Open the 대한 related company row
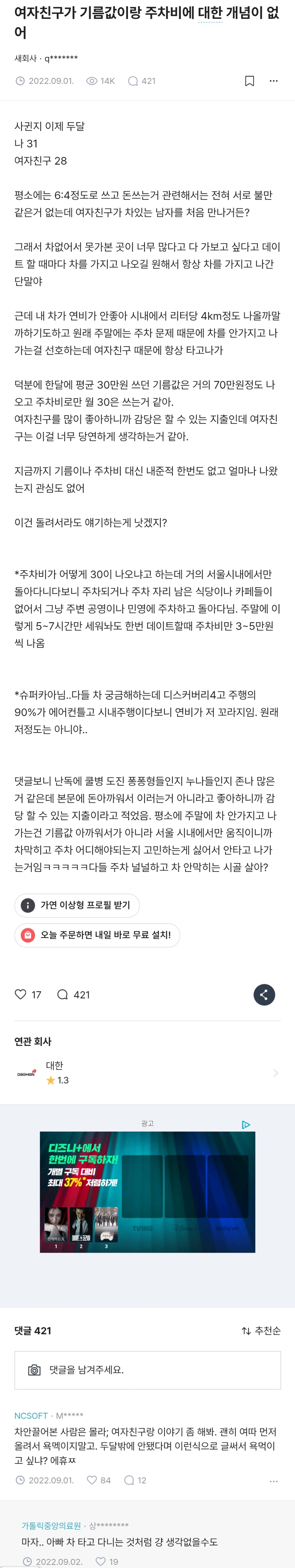This screenshot has height=1568, width=295. (147, 1073)
